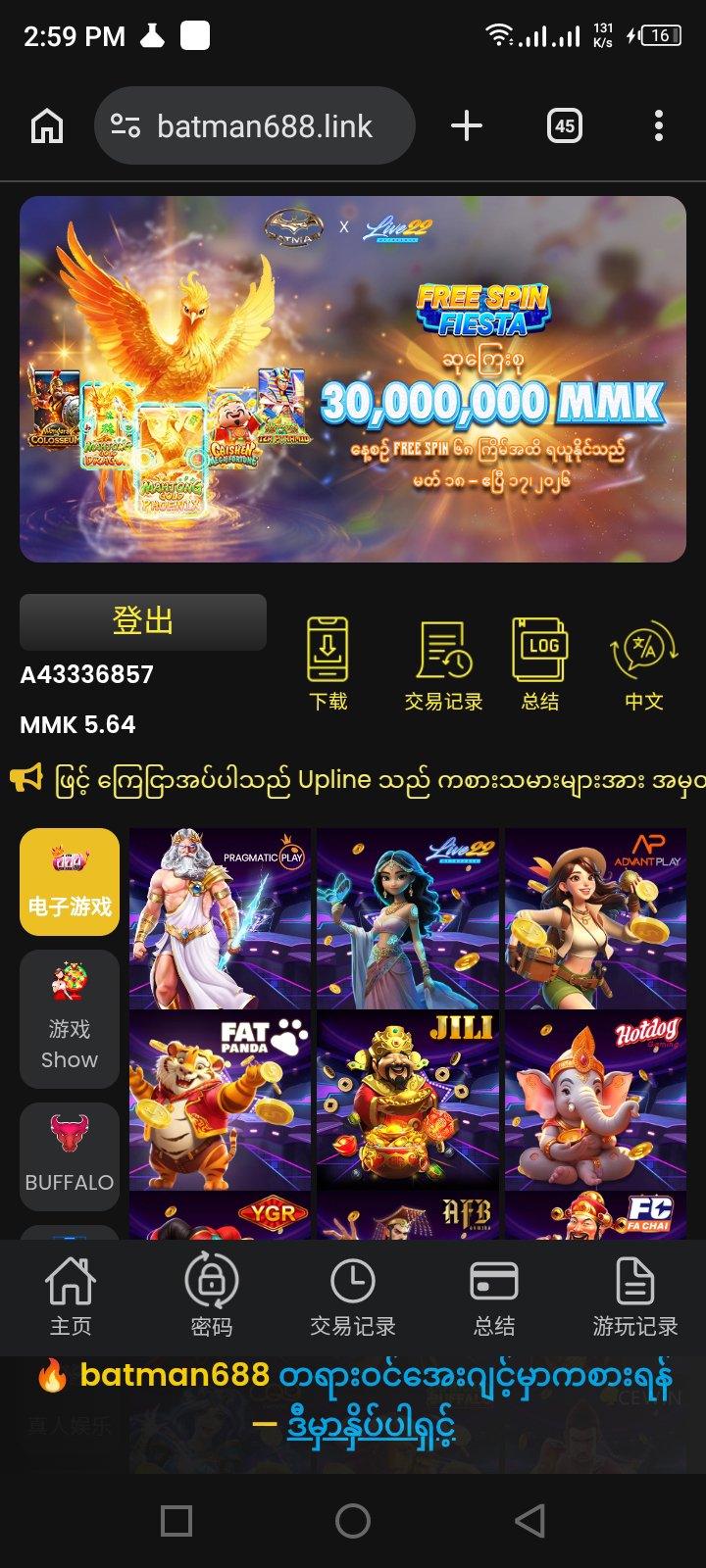Select the 电子游戏 category tab
This screenshot has height=1568, width=706.
point(70,882)
